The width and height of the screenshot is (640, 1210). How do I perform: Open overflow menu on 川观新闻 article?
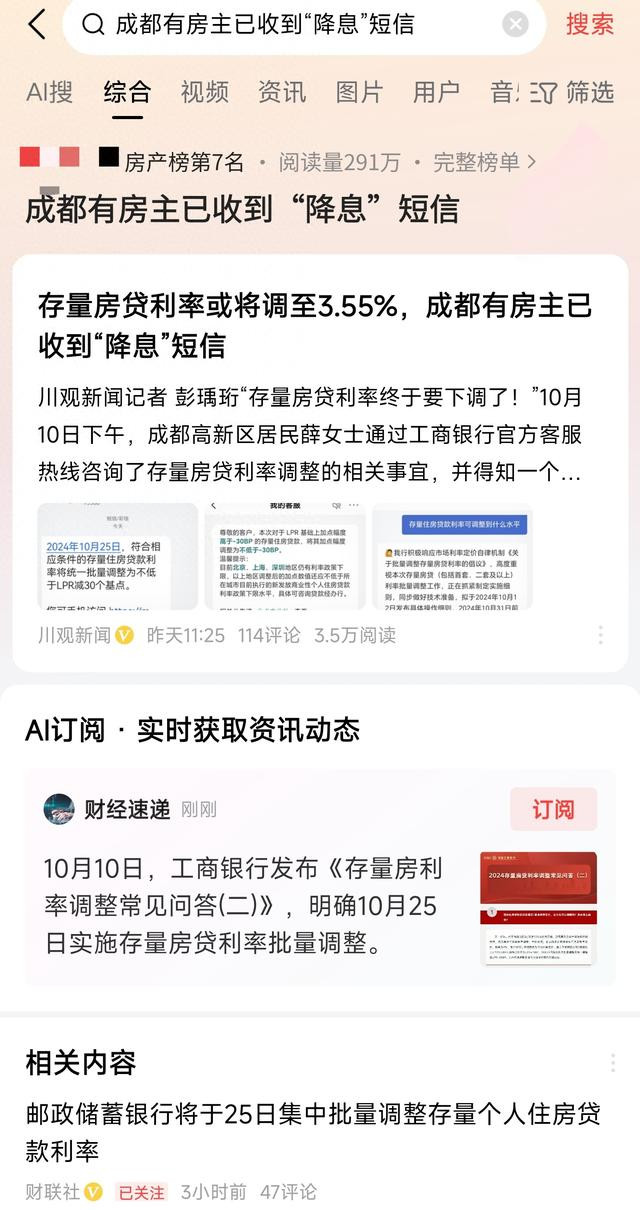click(600, 635)
